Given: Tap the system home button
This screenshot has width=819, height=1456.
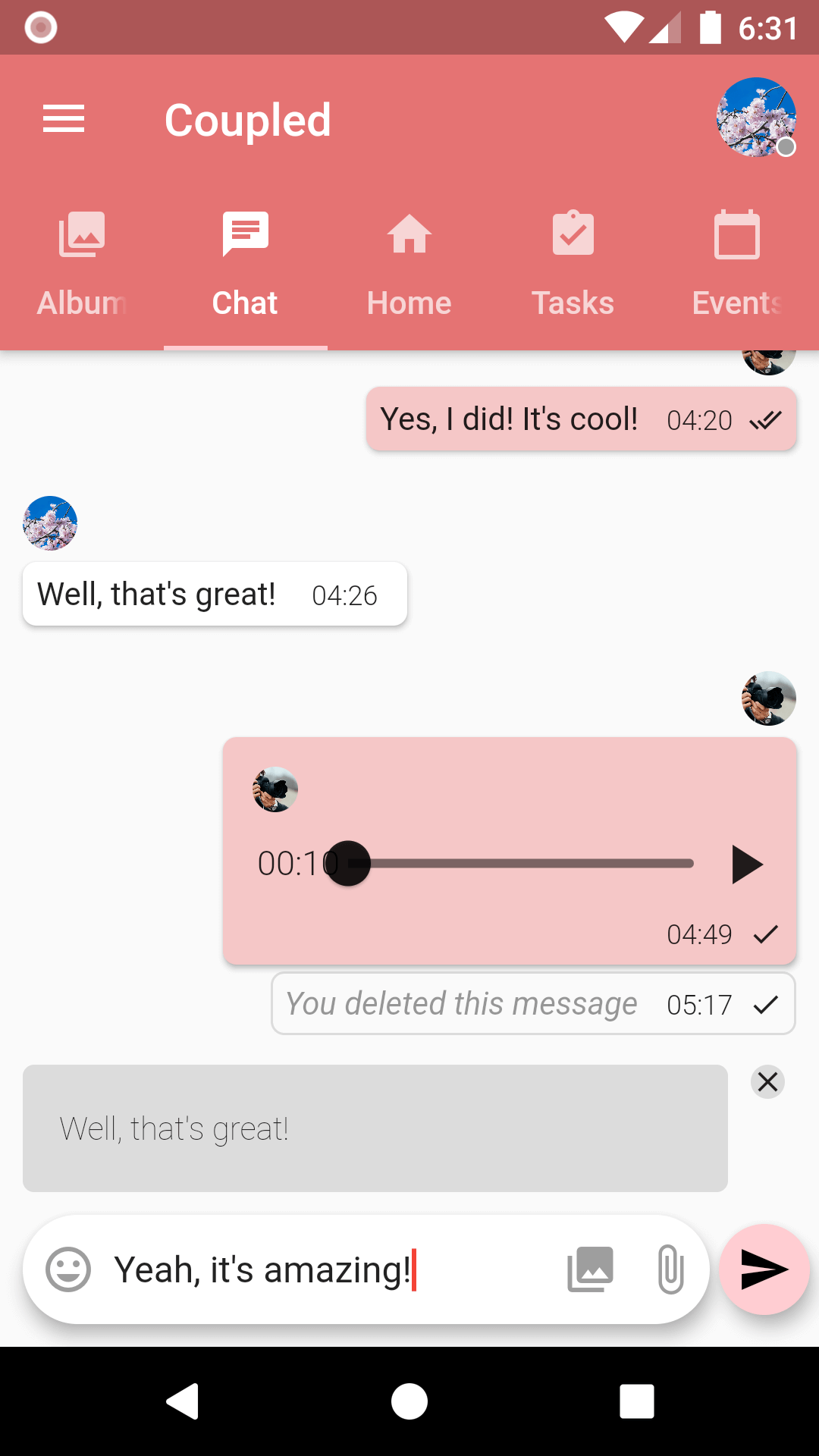Looking at the screenshot, I should [x=409, y=1401].
